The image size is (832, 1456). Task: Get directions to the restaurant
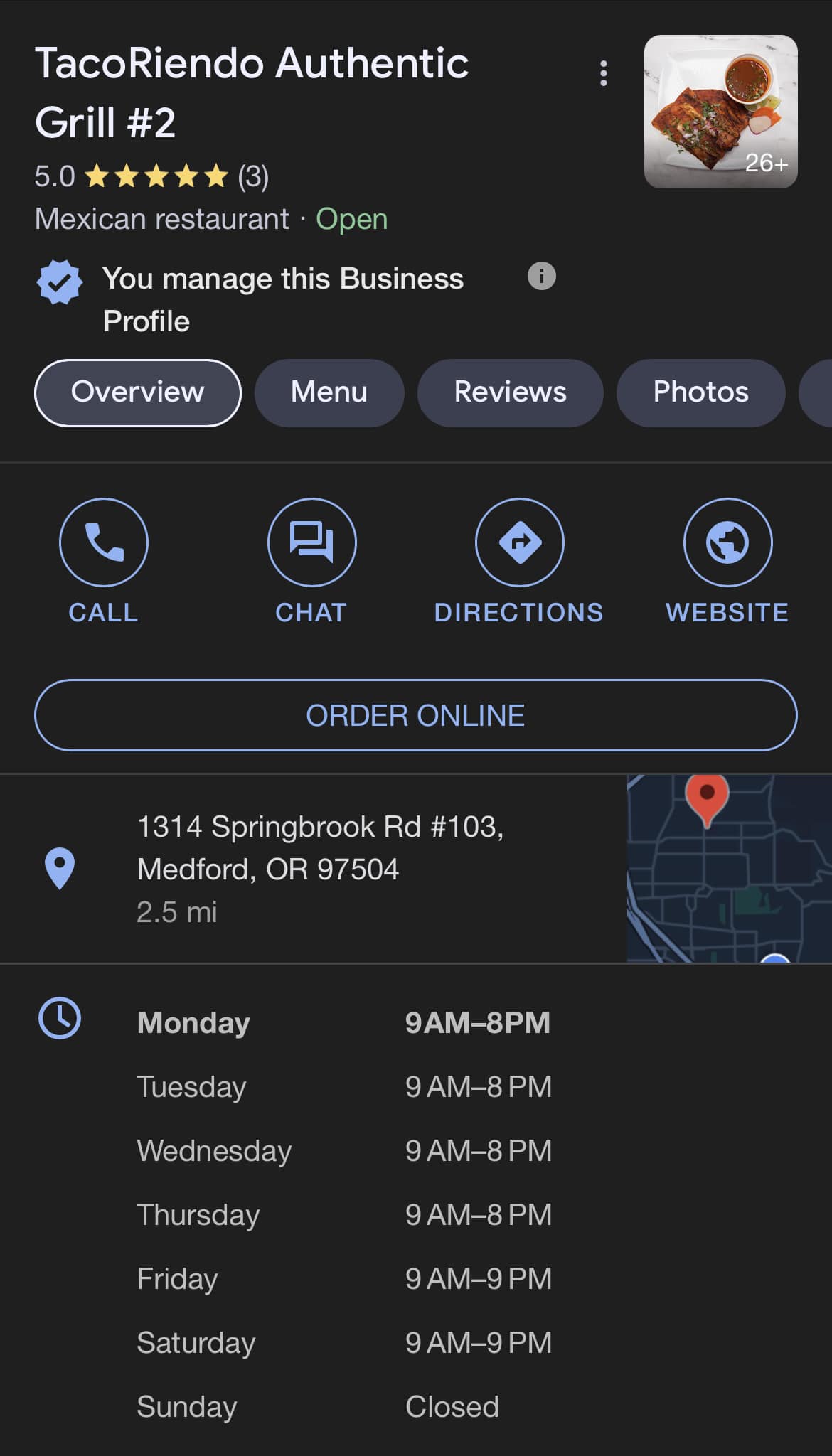pyautogui.click(x=519, y=543)
